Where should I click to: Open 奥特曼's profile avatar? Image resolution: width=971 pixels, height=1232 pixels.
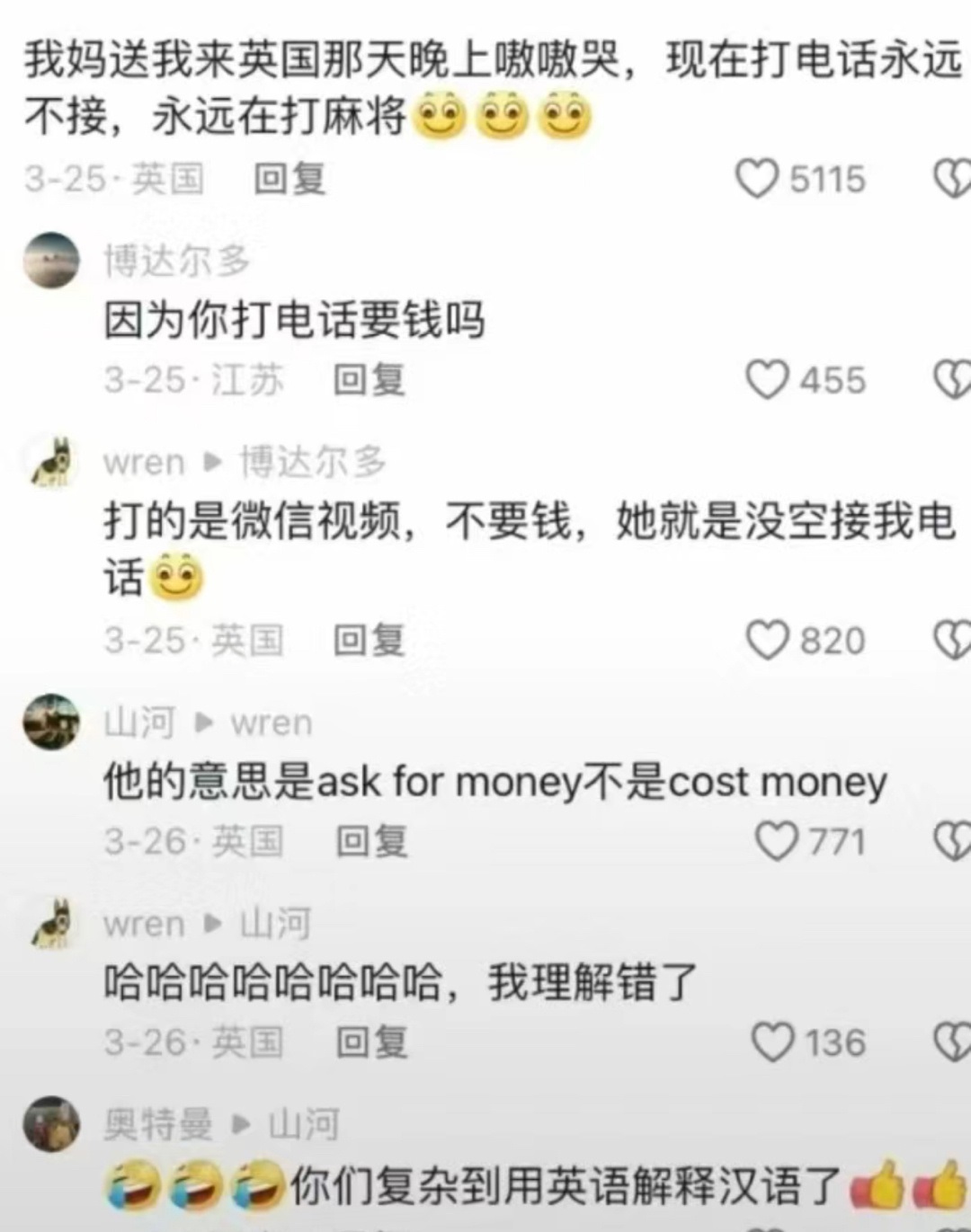tap(51, 1123)
